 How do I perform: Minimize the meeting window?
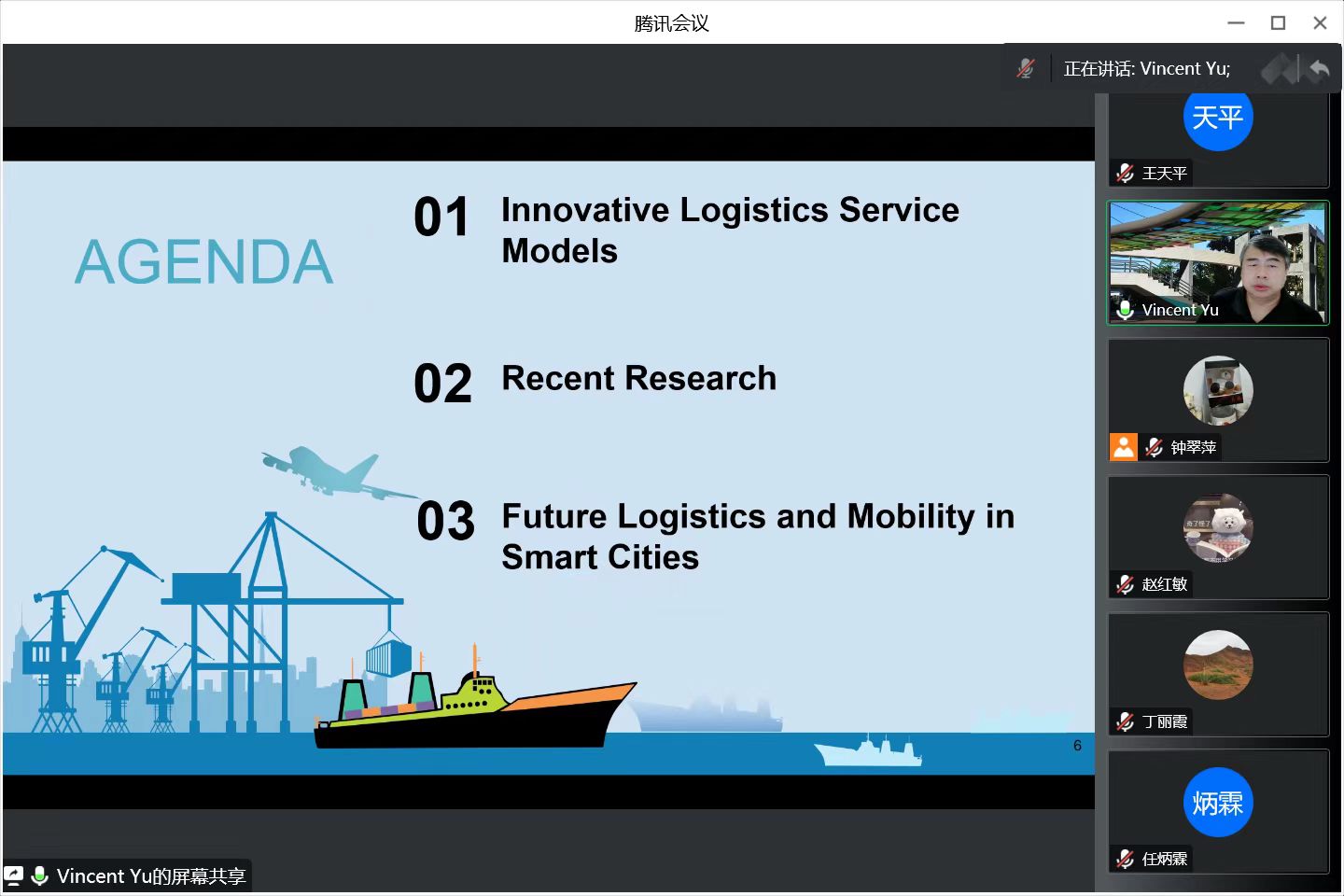pyautogui.click(x=1236, y=23)
